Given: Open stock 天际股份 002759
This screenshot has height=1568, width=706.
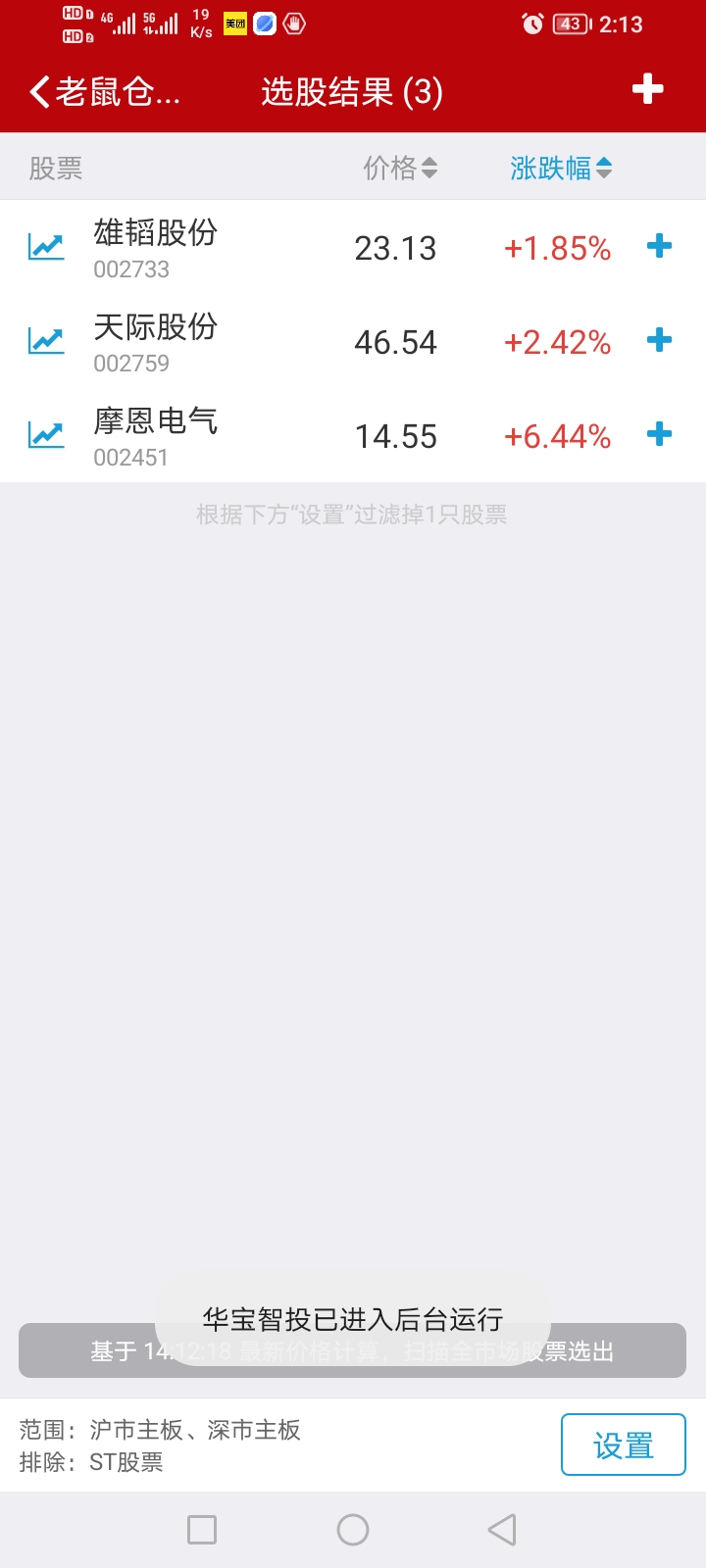Looking at the screenshot, I should (x=155, y=341).
